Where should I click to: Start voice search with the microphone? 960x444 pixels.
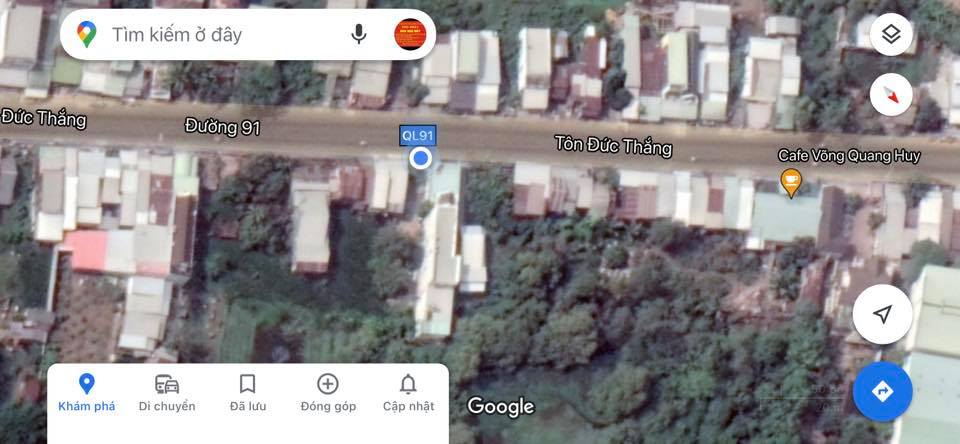coord(359,35)
